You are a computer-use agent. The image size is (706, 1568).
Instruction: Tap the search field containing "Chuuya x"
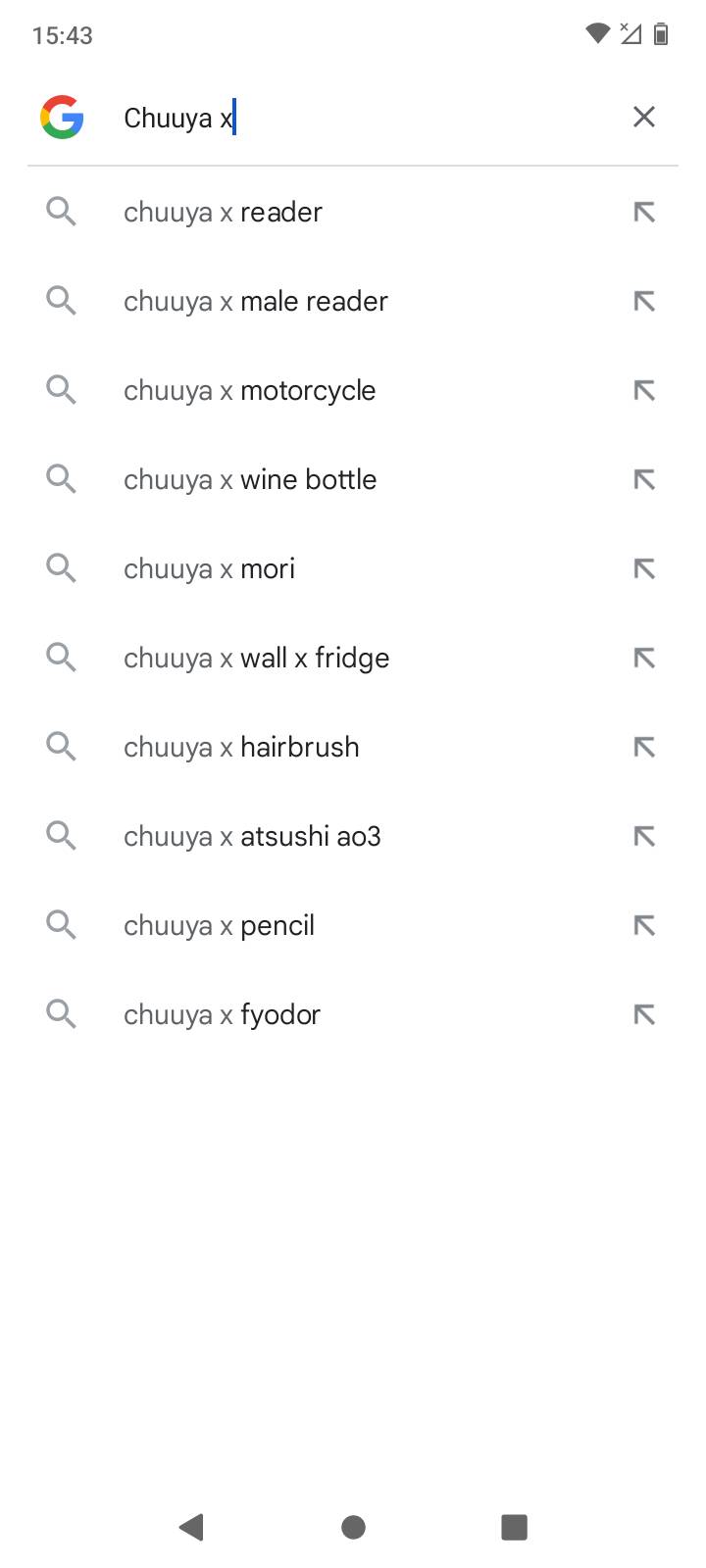363,118
